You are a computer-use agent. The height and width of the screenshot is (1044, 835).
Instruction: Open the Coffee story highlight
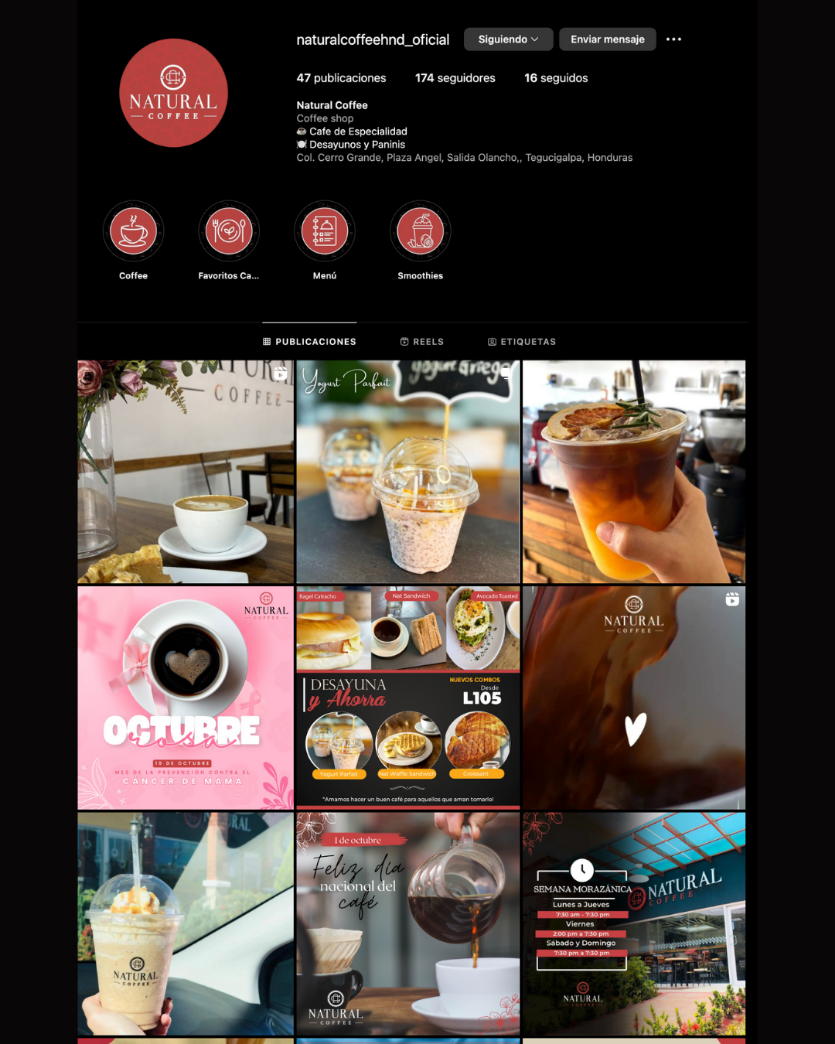click(x=133, y=232)
